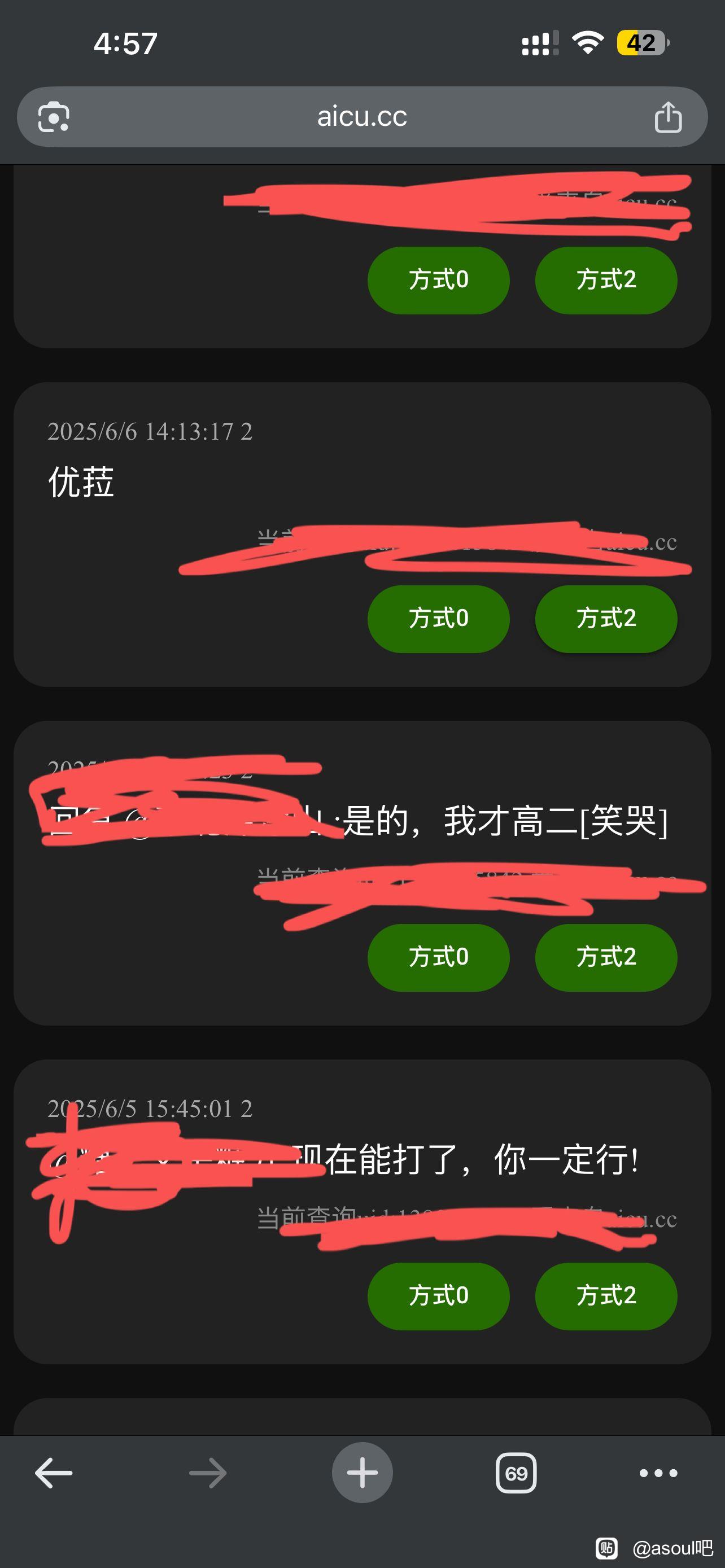Open Google Lens camera search icon

[x=54, y=117]
